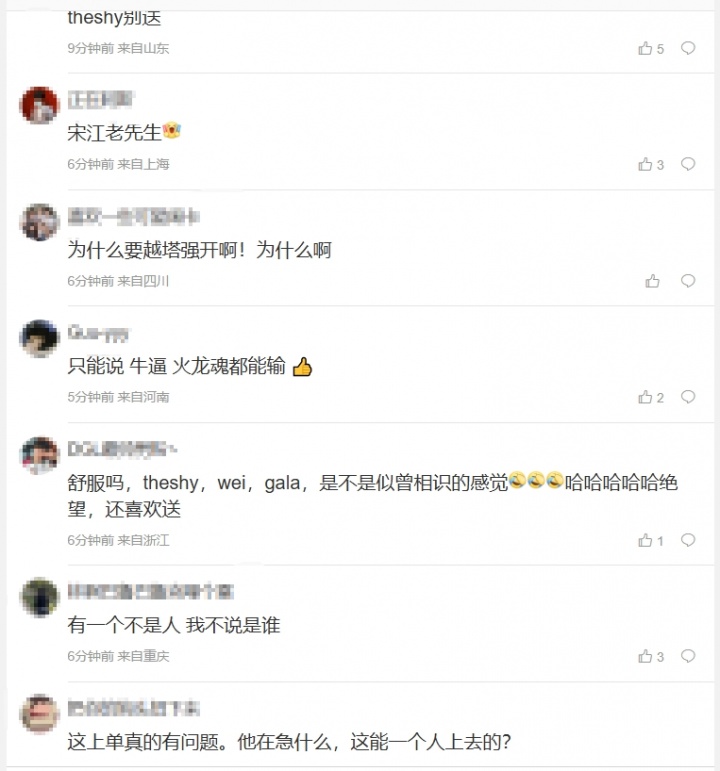
Task: Open avatar of "火龙魂都能输" commenter
Action: click(40, 339)
